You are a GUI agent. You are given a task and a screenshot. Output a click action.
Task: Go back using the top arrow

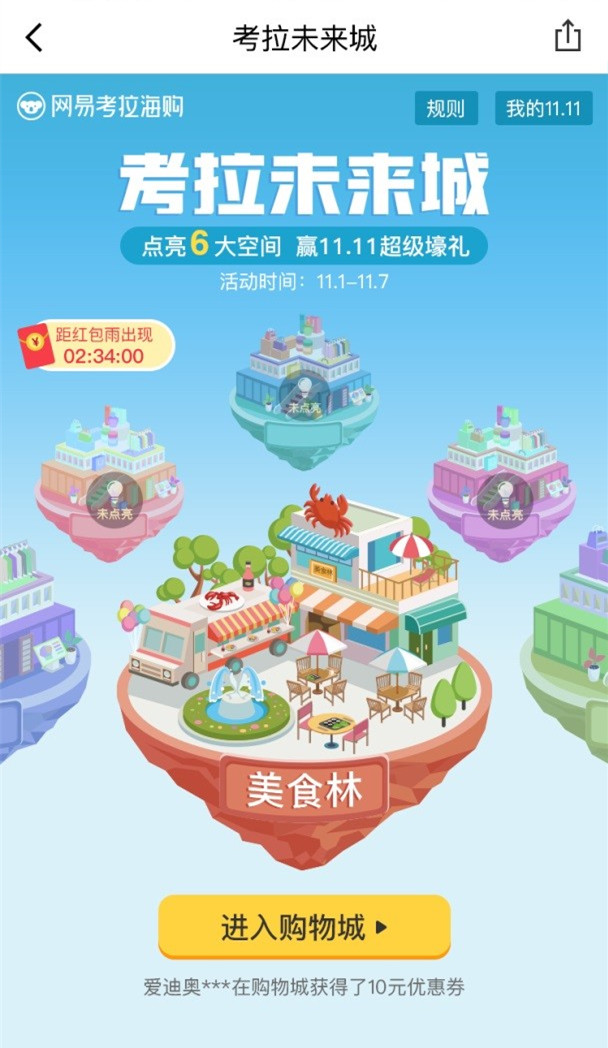[34, 38]
